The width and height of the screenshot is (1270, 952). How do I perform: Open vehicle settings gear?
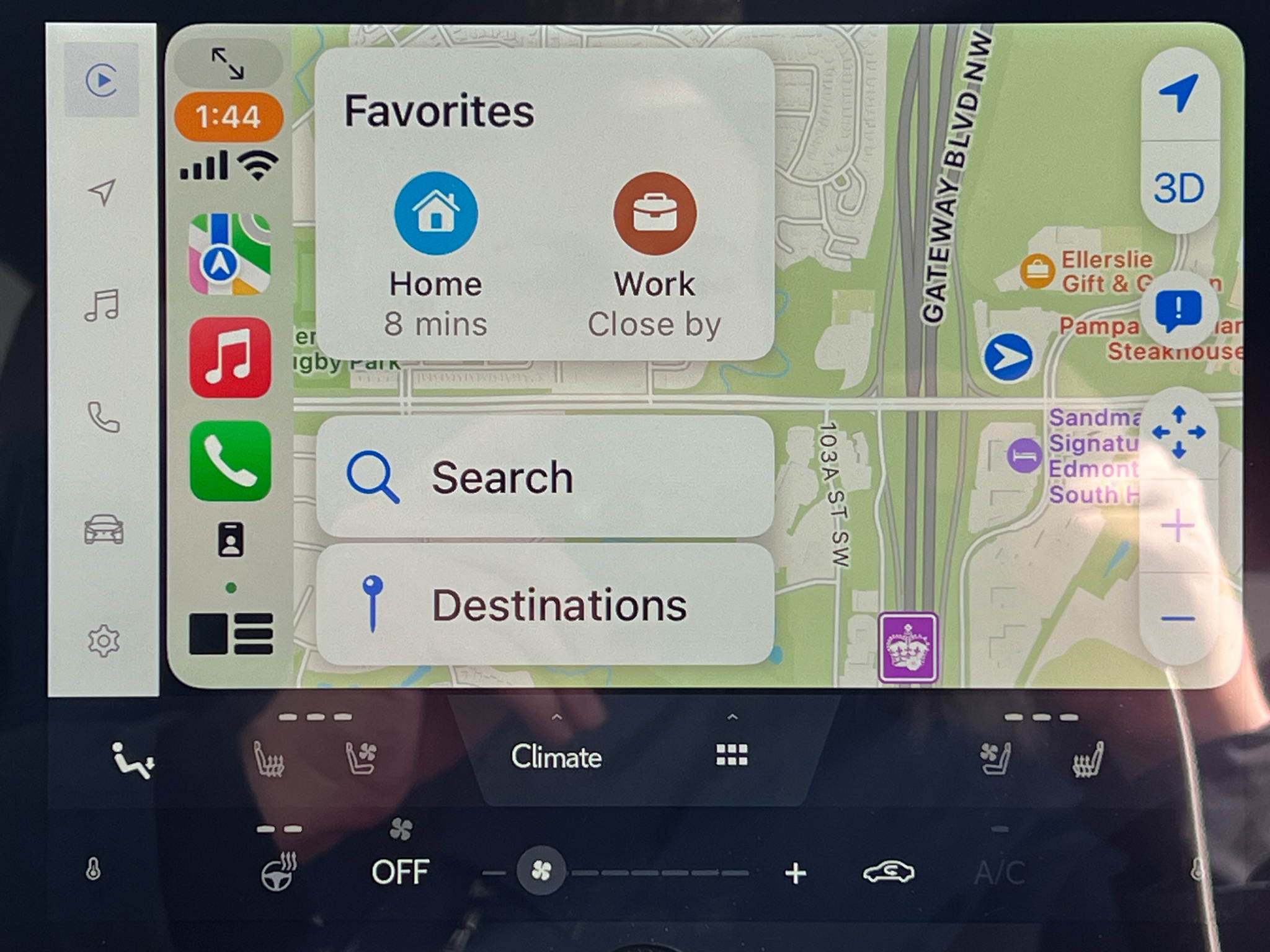pyautogui.click(x=104, y=641)
